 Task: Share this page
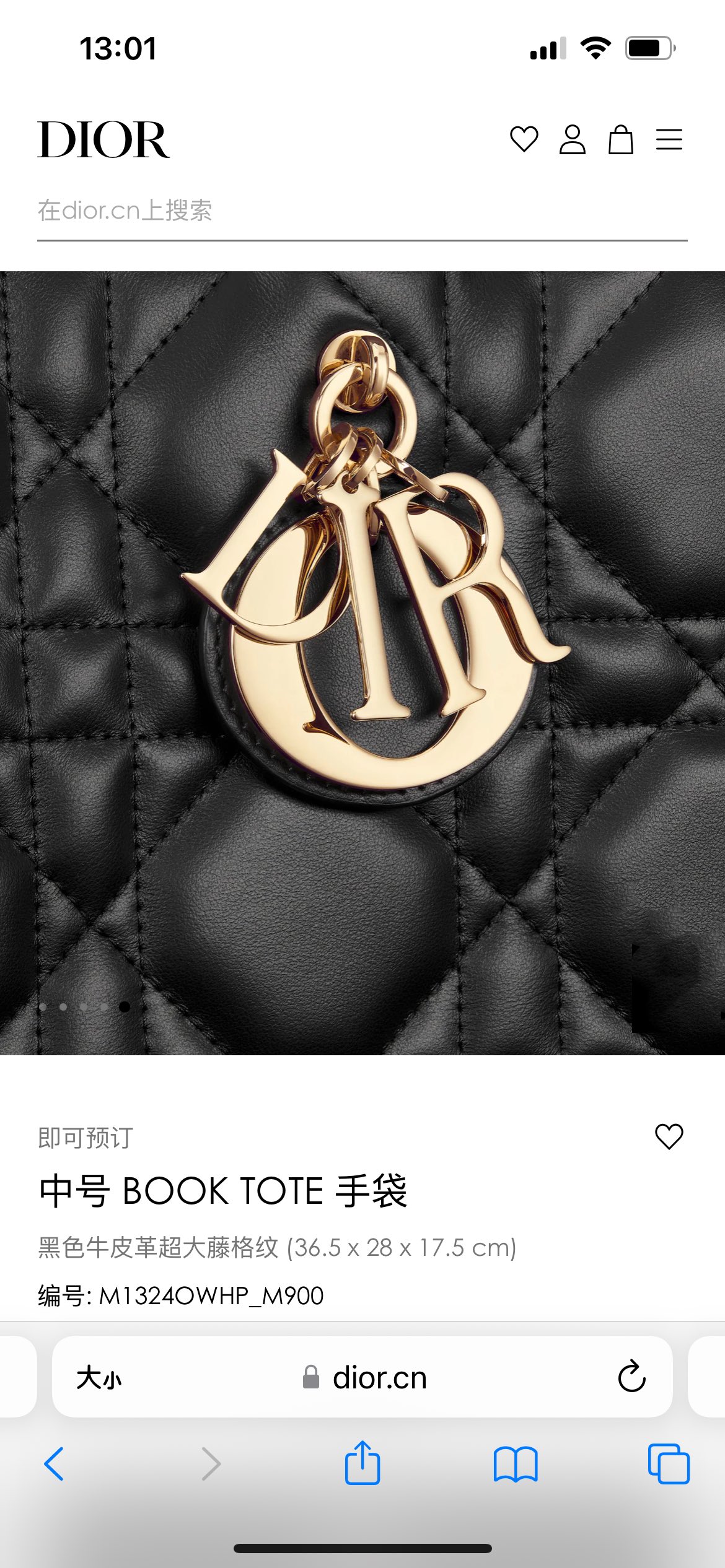[362, 1463]
